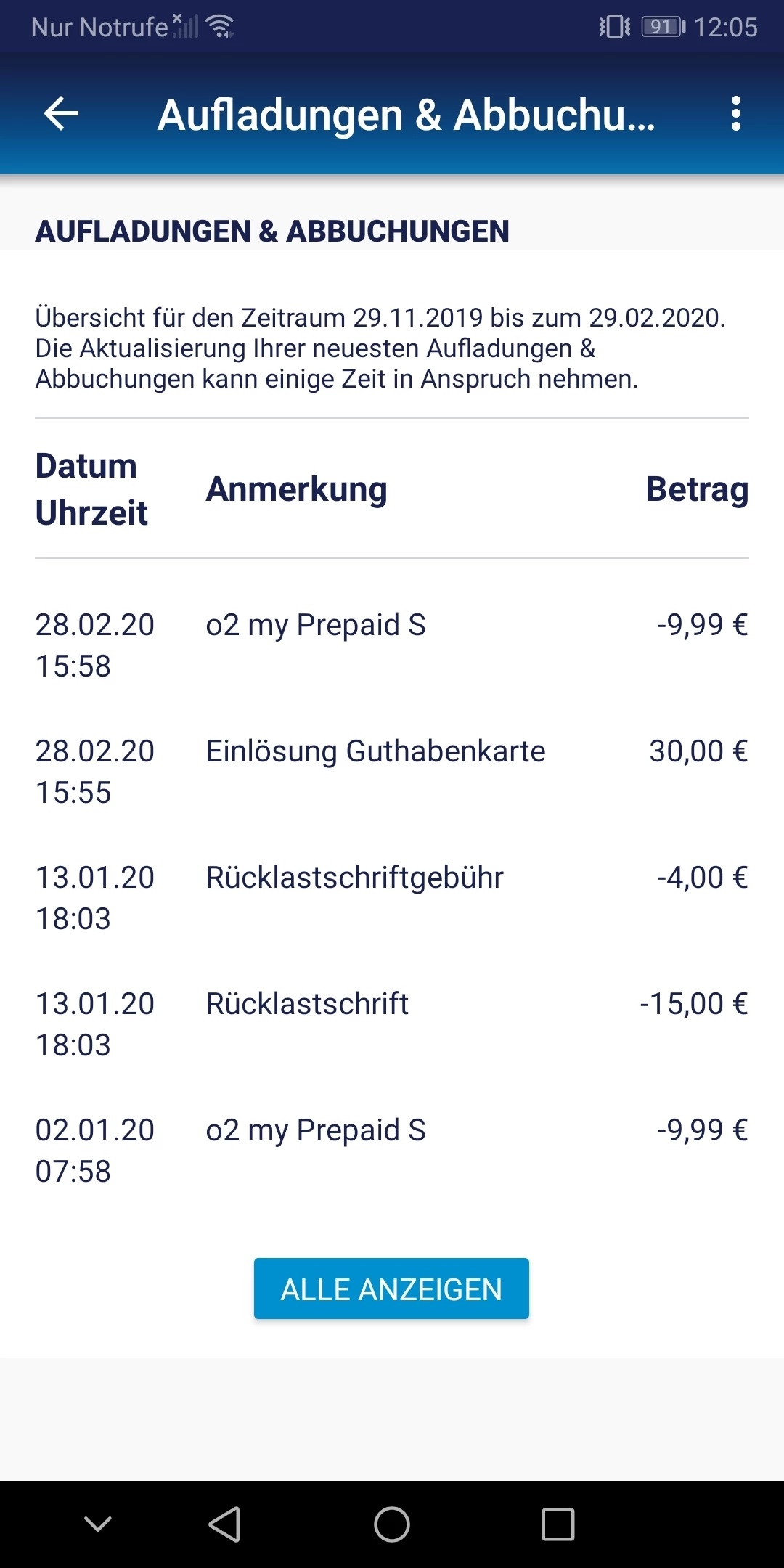Open the three-dot overflow menu

click(735, 114)
